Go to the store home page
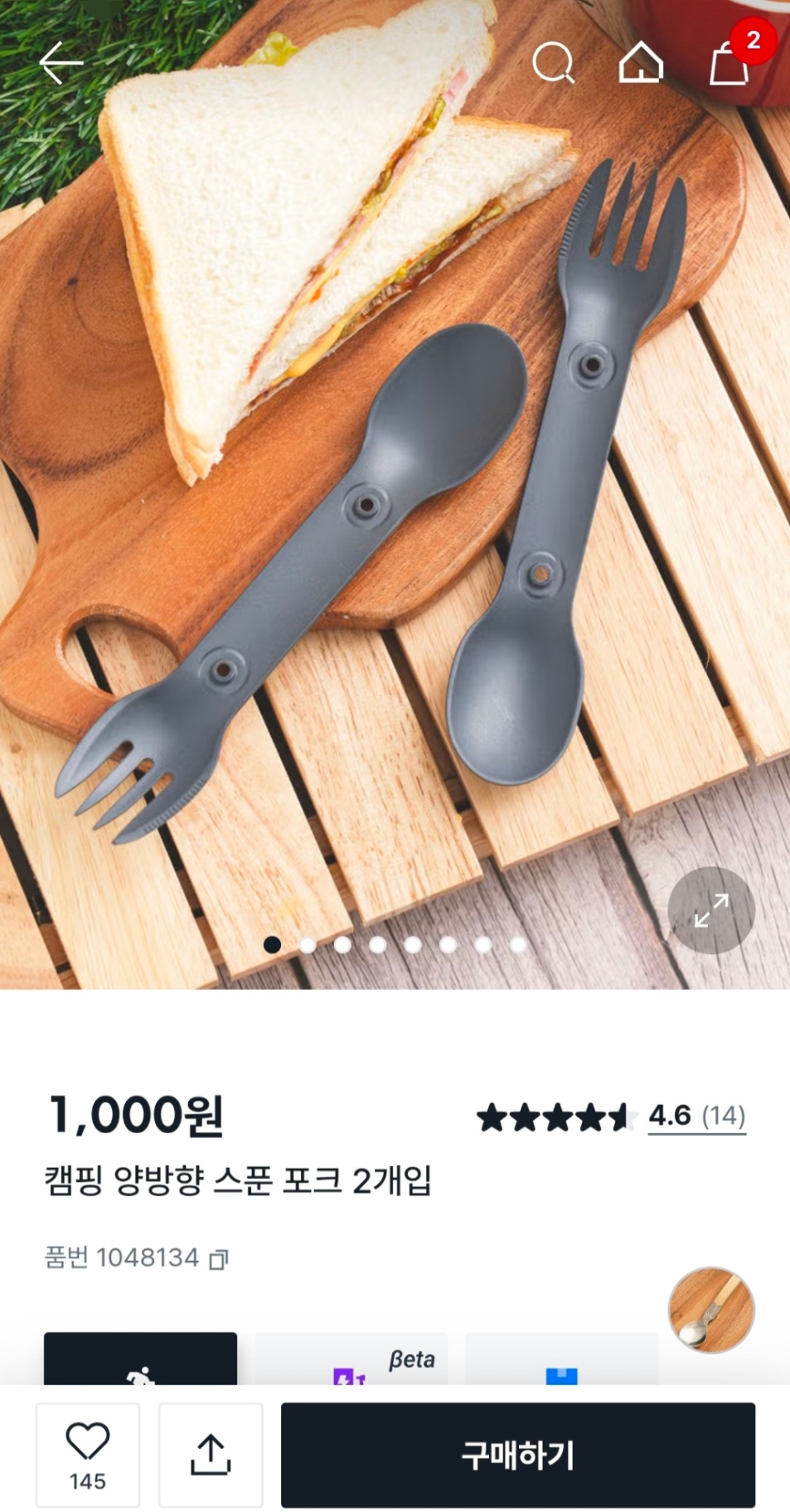 click(641, 63)
